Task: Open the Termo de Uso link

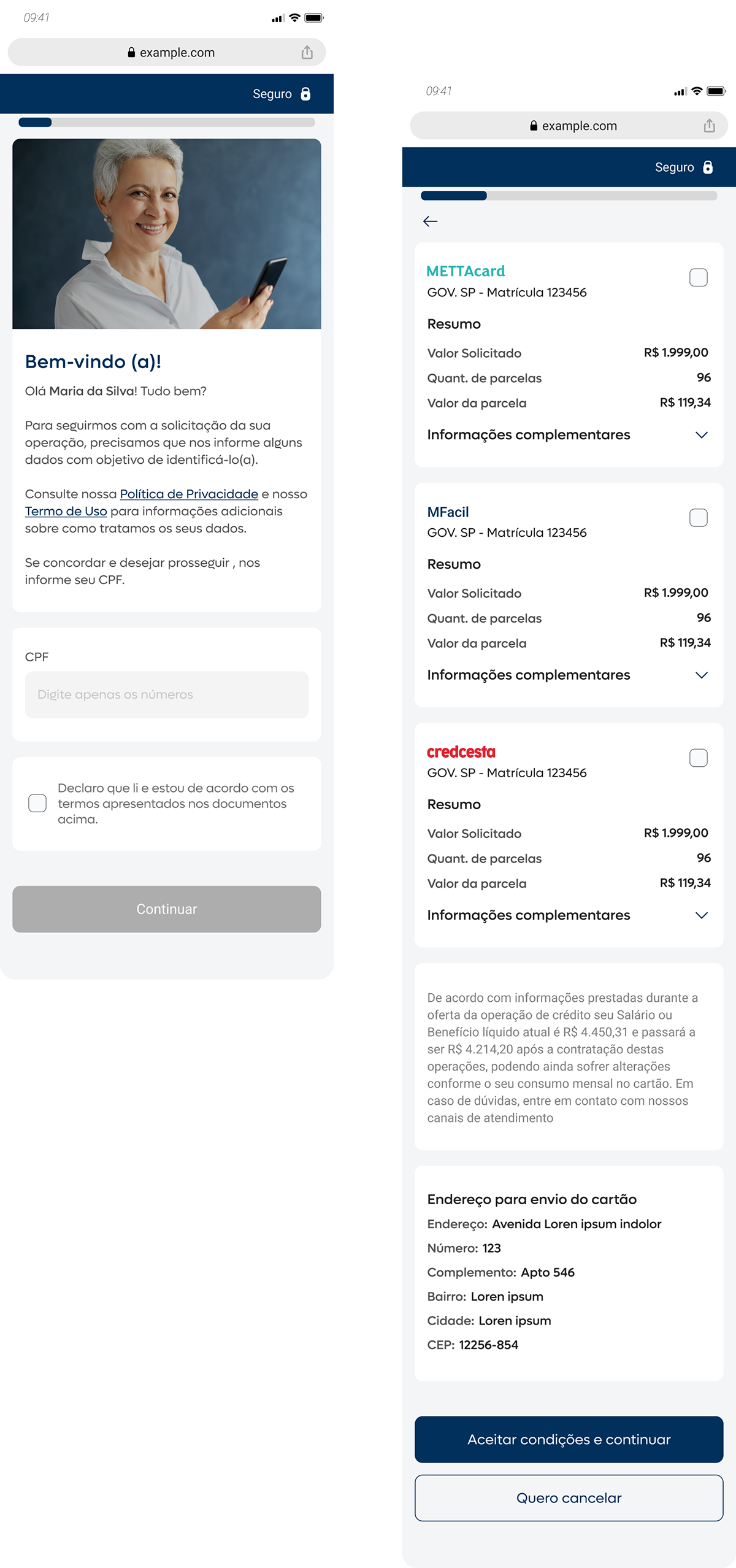Action: [x=66, y=511]
